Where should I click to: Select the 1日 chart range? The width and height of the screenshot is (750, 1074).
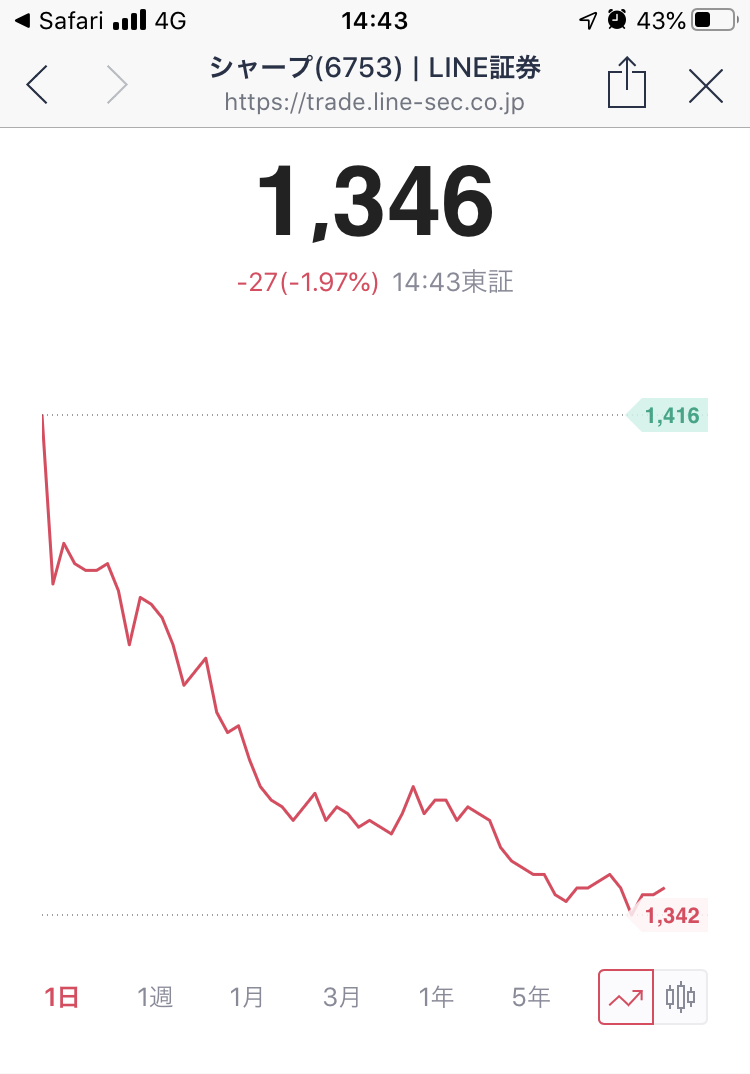[x=61, y=997]
